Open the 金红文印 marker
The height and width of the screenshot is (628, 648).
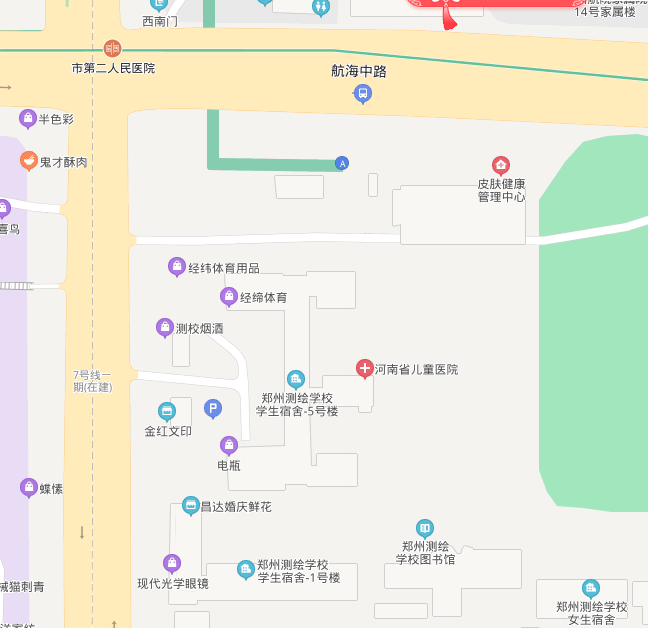point(167,411)
